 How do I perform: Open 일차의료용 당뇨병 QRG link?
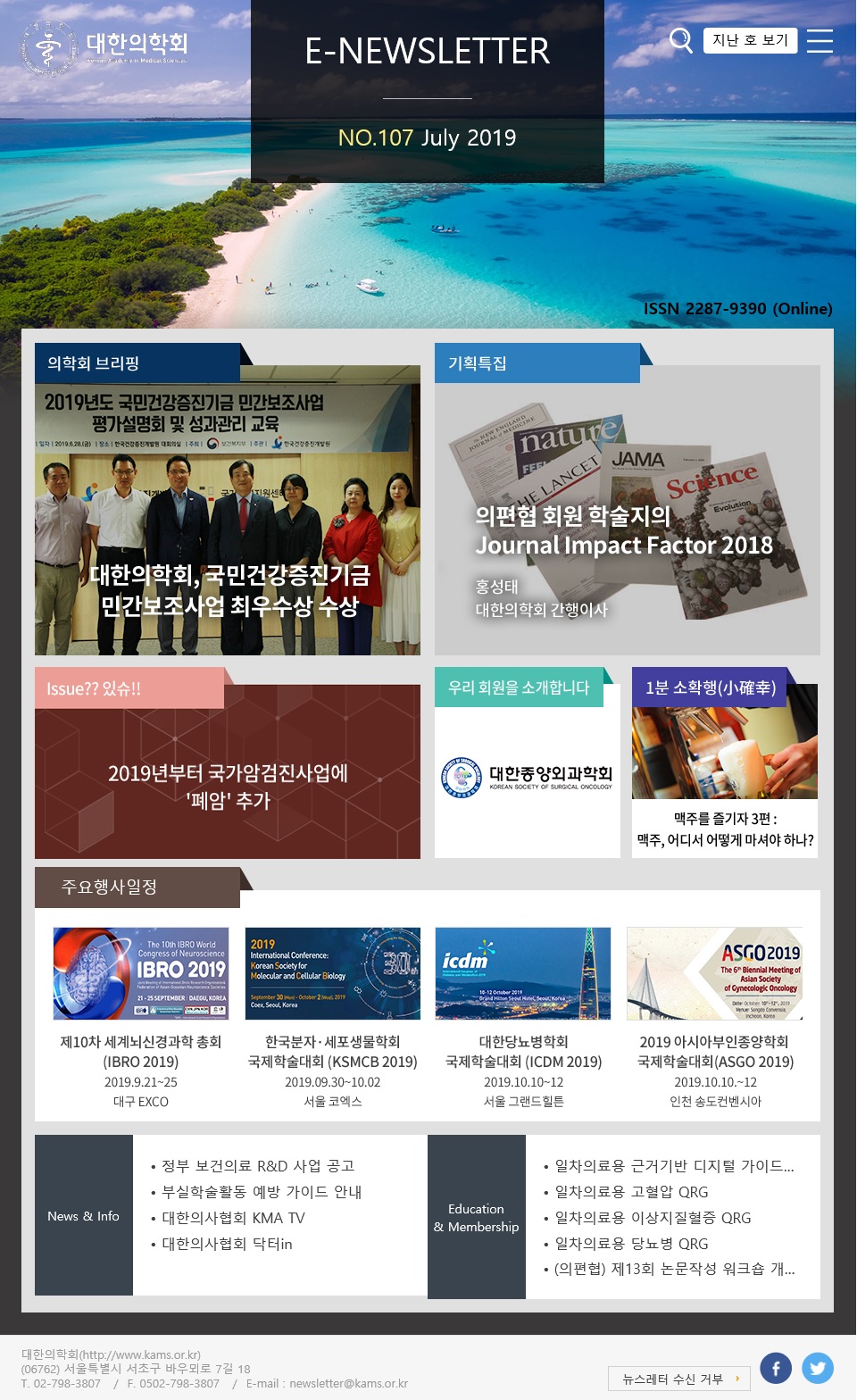[x=631, y=1244]
